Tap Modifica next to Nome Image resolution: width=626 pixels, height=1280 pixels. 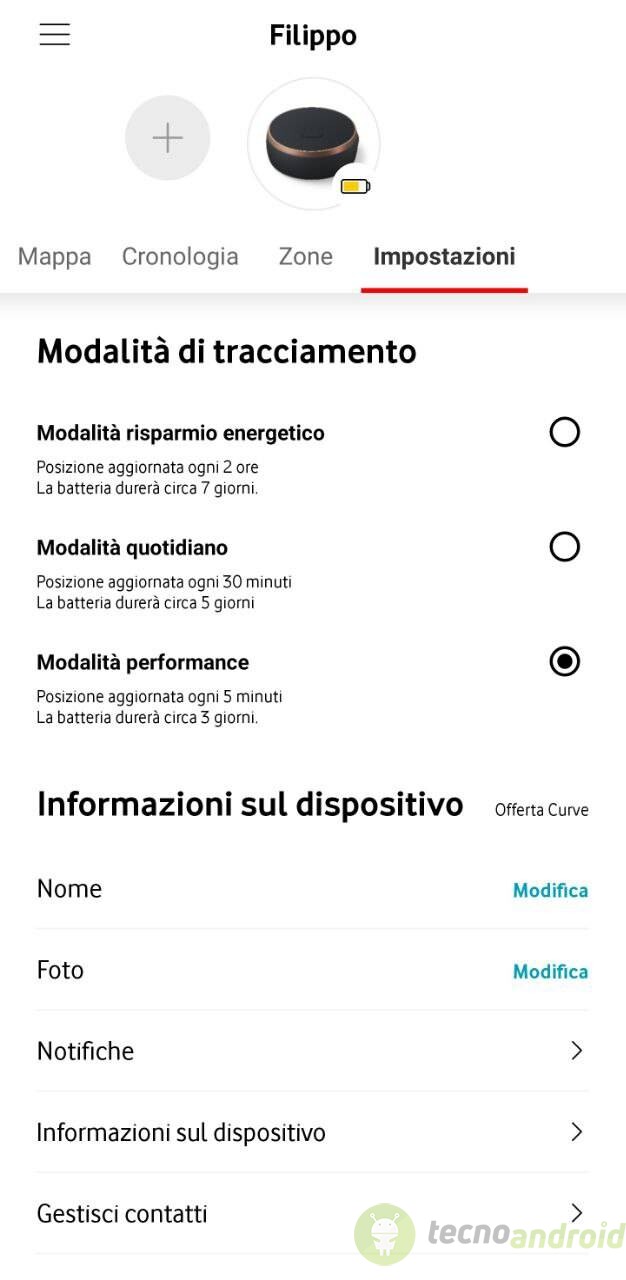click(x=550, y=890)
